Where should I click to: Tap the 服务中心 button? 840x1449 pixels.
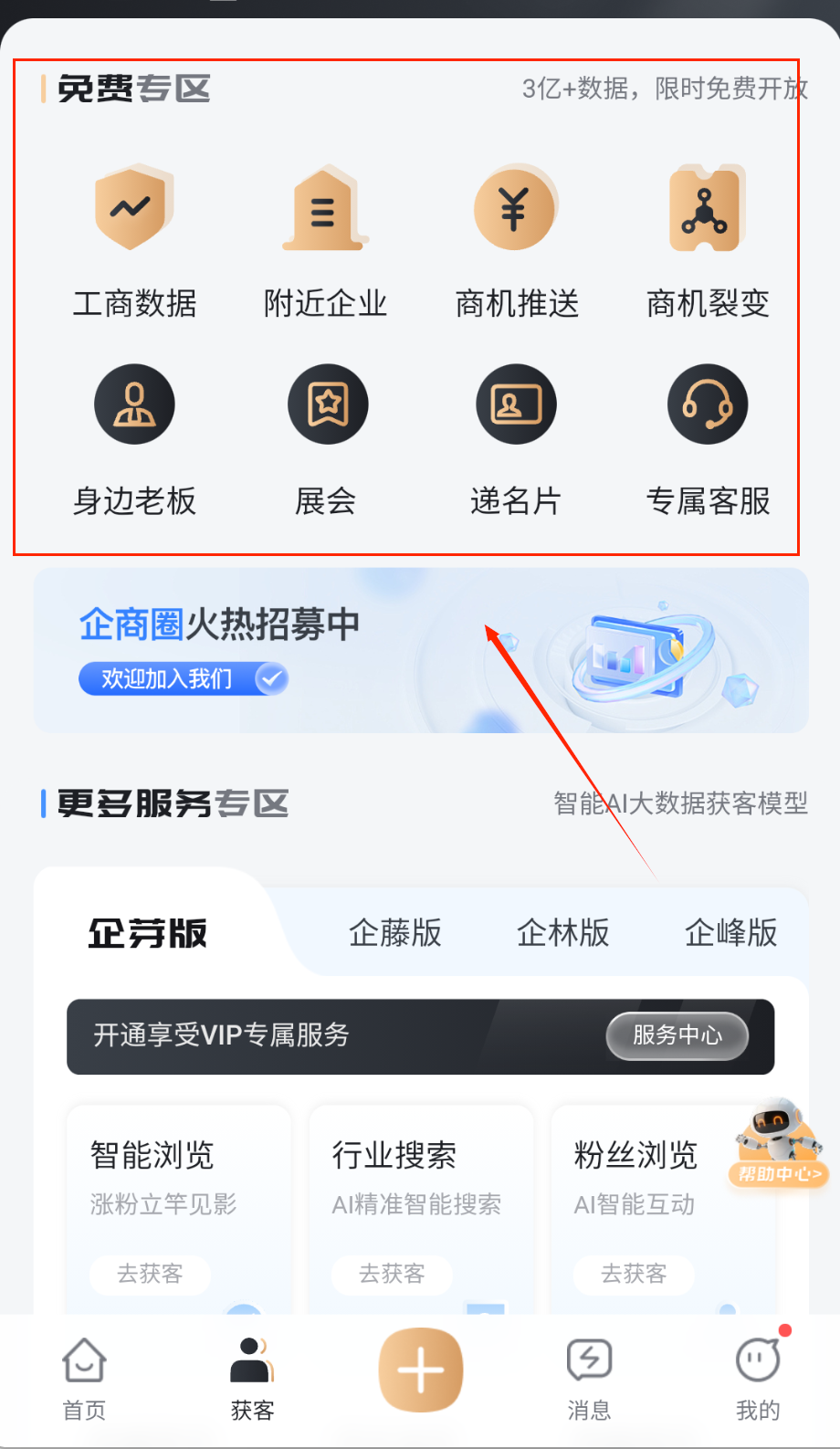click(677, 1035)
